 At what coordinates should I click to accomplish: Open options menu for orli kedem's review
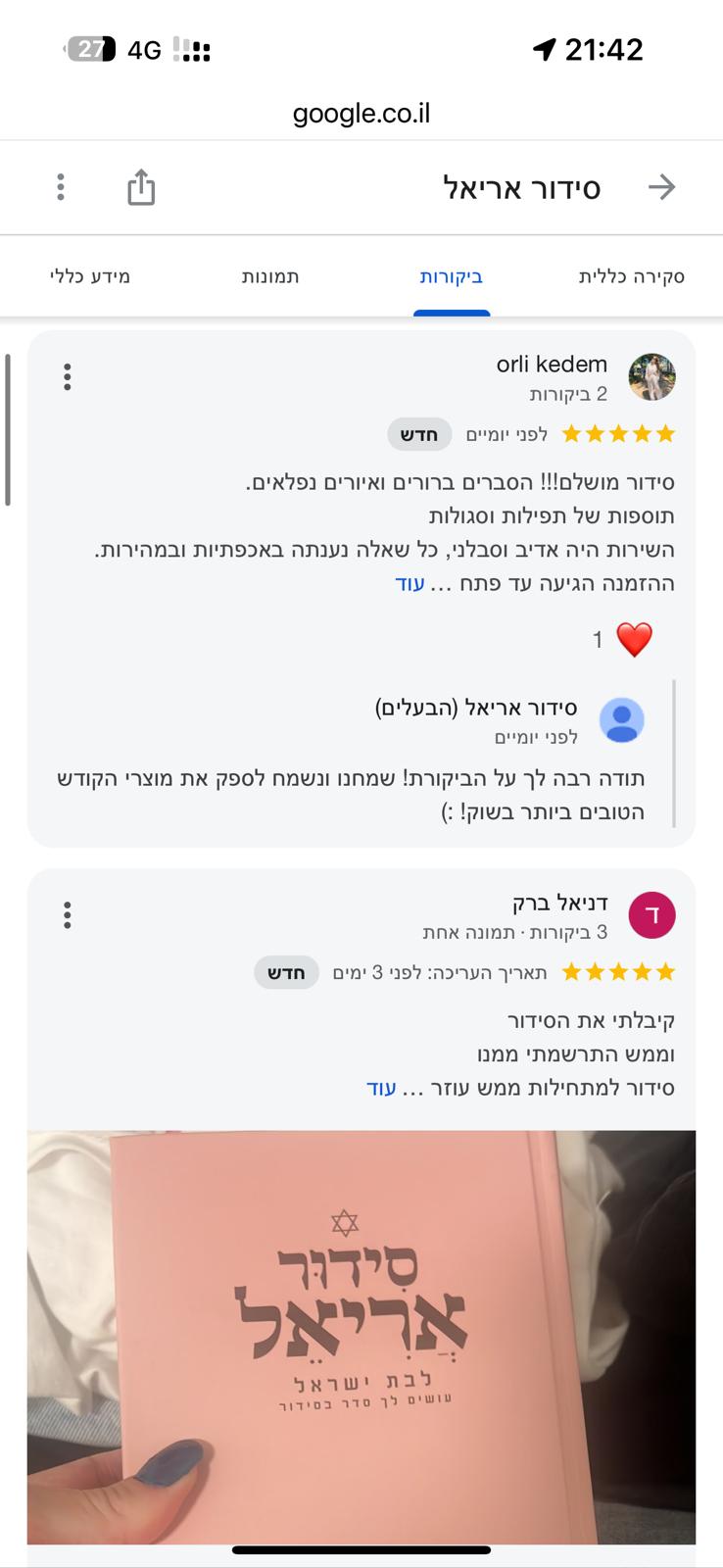point(68,377)
